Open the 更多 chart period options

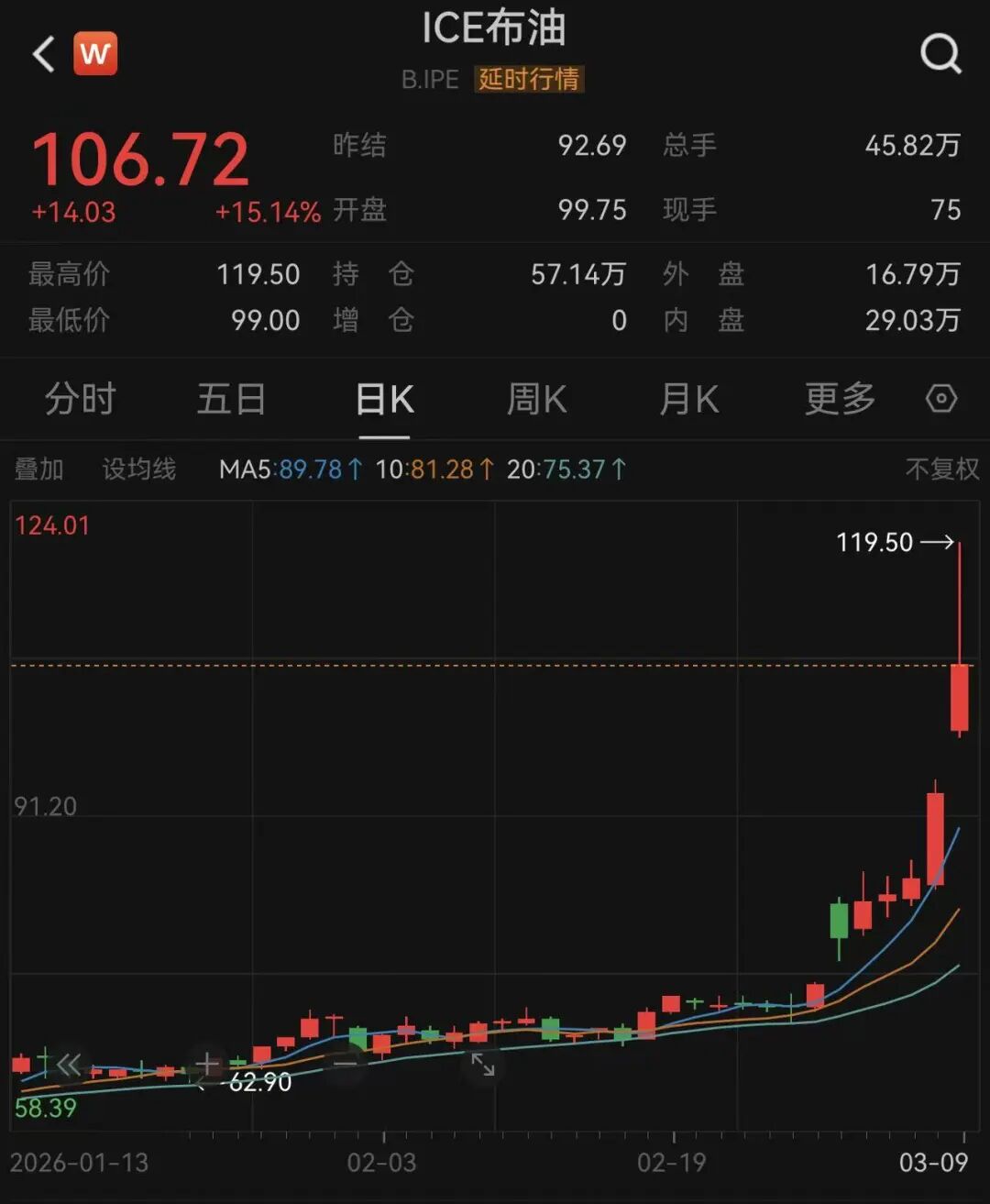coord(840,400)
